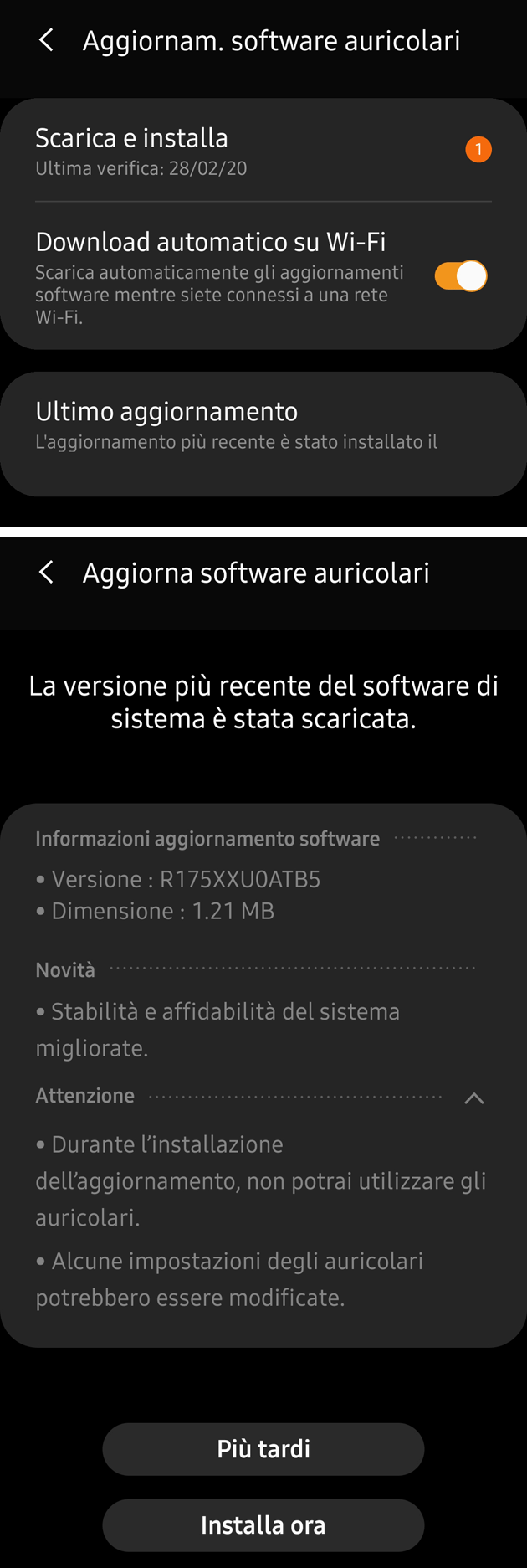The image size is (527, 1568).
Task: Open Scarica e installa
Action: point(251,151)
